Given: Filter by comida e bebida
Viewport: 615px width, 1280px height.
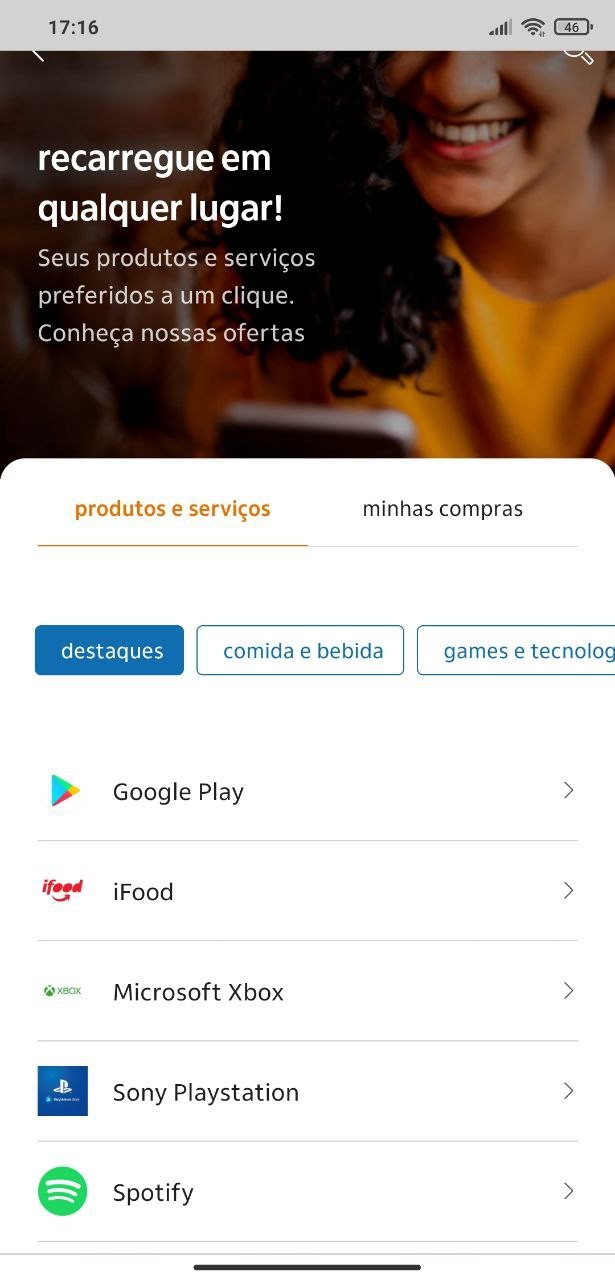Looking at the screenshot, I should point(301,651).
